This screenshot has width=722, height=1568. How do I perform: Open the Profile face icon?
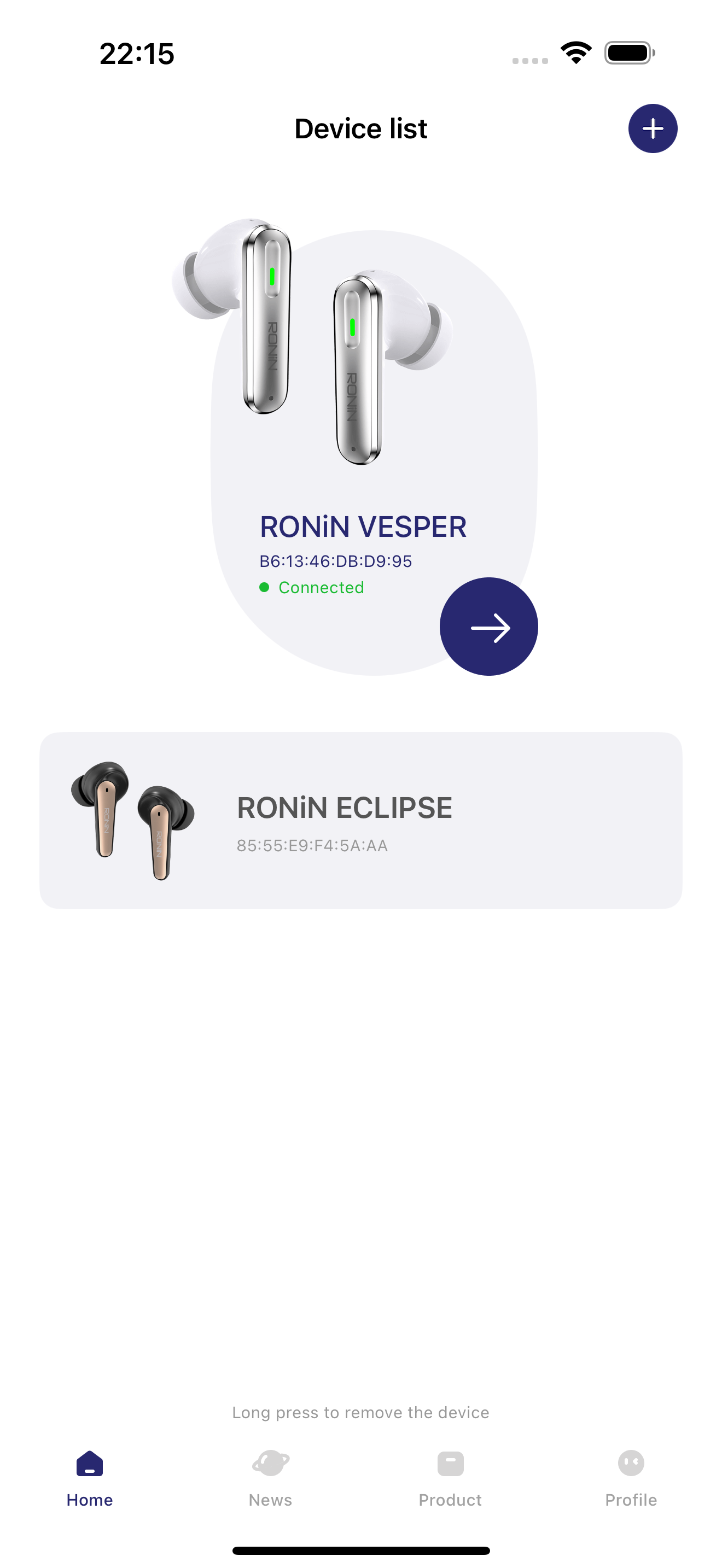[x=631, y=1465]
